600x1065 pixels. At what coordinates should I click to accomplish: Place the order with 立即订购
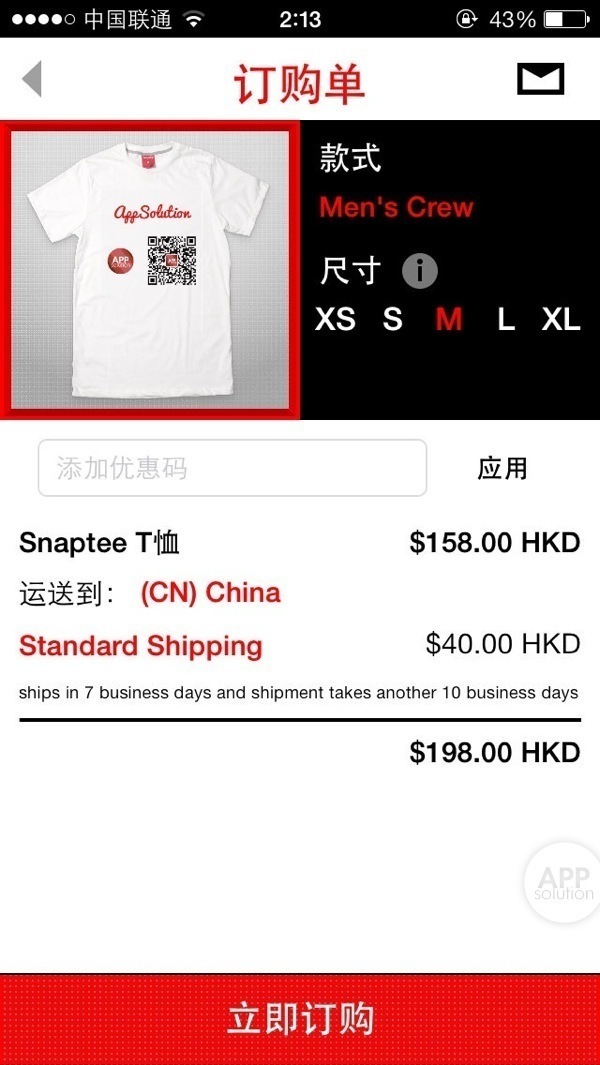[x=300, y=1019]
